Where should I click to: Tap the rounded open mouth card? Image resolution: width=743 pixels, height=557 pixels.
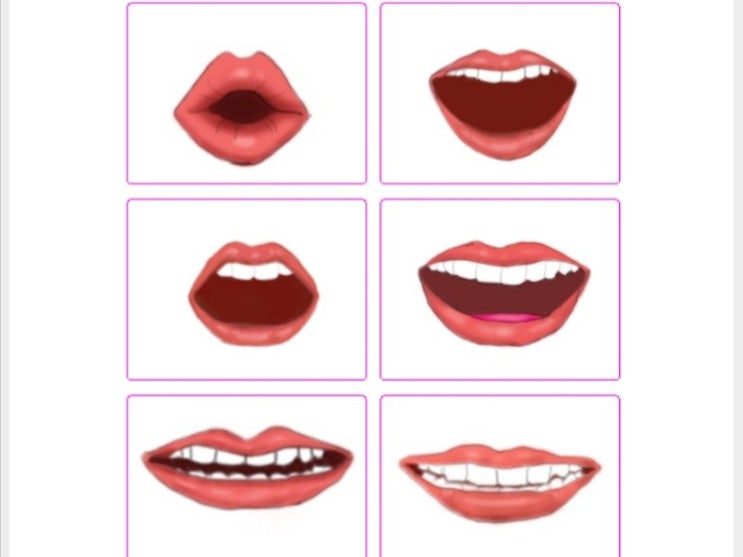[x=246, y=290]
